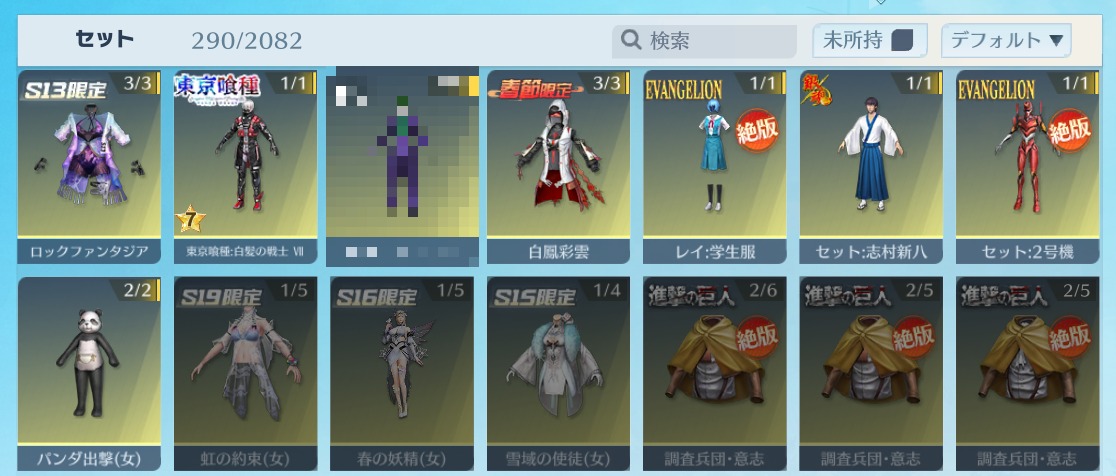
Task: Select the 東京喰種:白髪の戦士 VII set
Action: click(245, 165)
